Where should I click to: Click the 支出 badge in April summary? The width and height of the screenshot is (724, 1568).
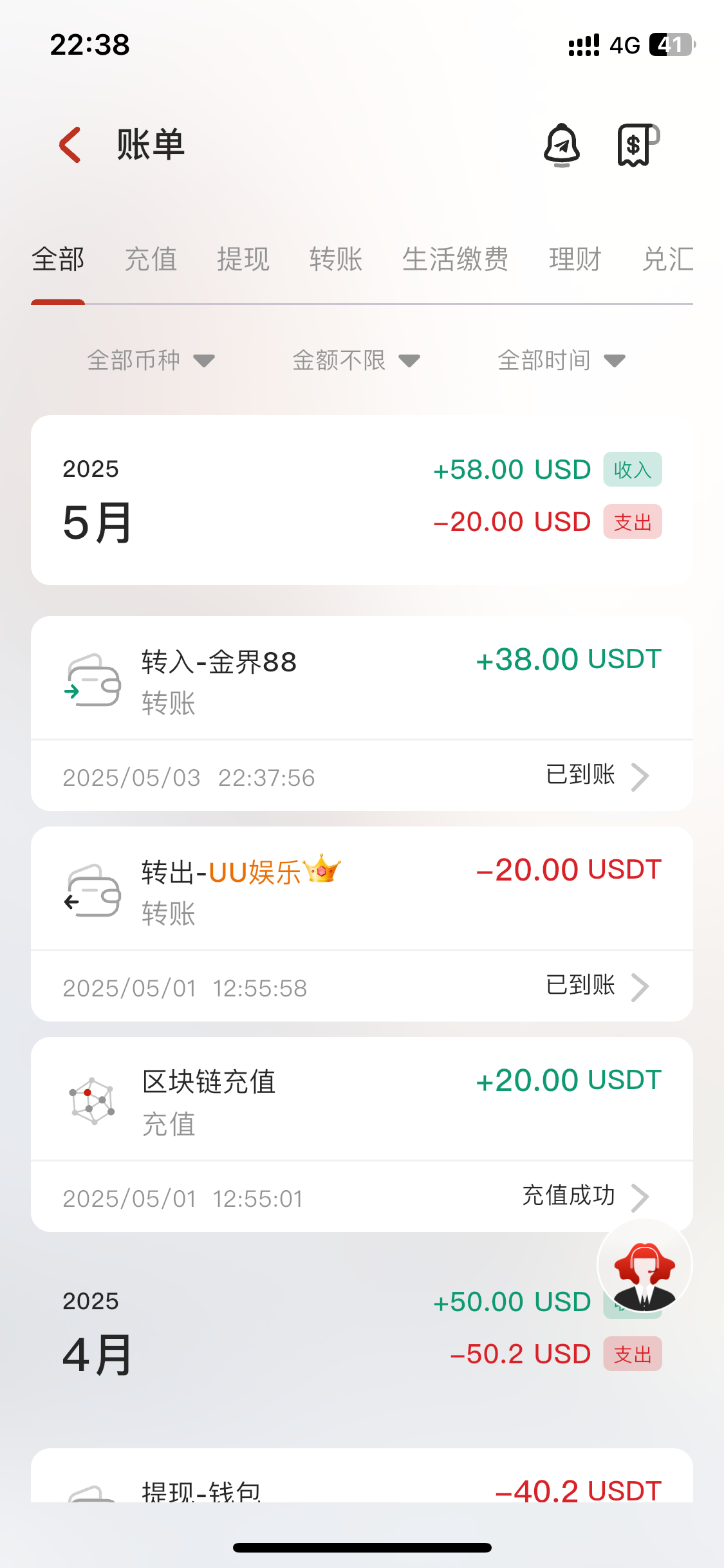(x=632, y=1354)
